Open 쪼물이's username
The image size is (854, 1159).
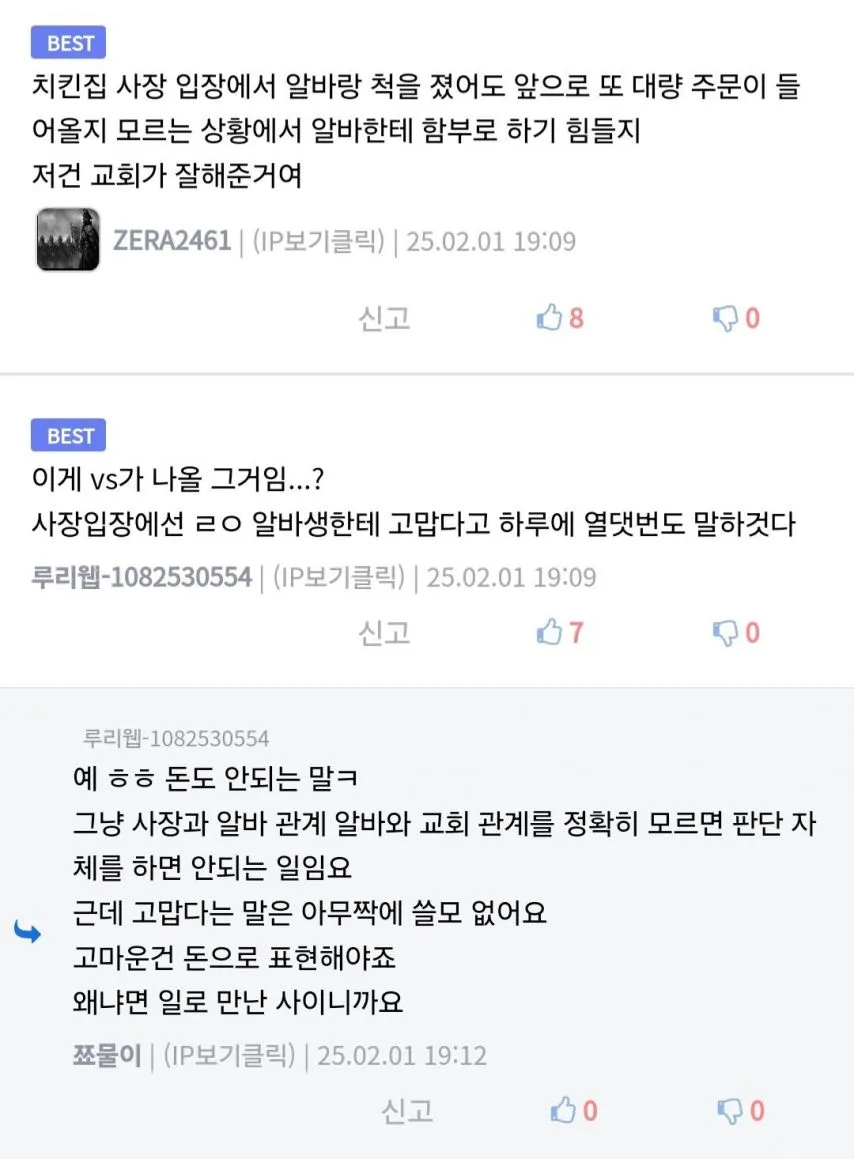107,1055
